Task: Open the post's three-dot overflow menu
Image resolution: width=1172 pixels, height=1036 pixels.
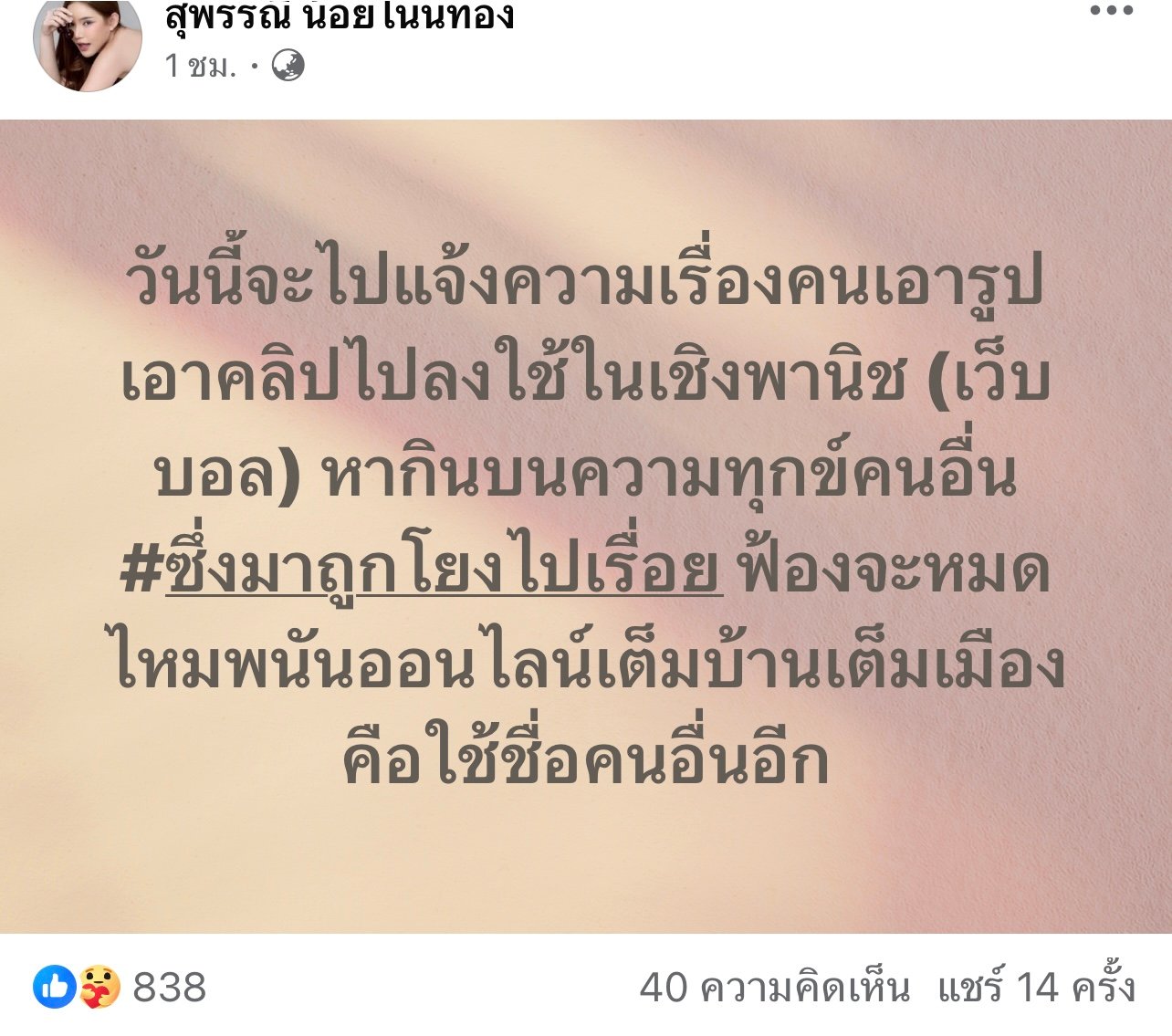Action: pos(1112,12)
